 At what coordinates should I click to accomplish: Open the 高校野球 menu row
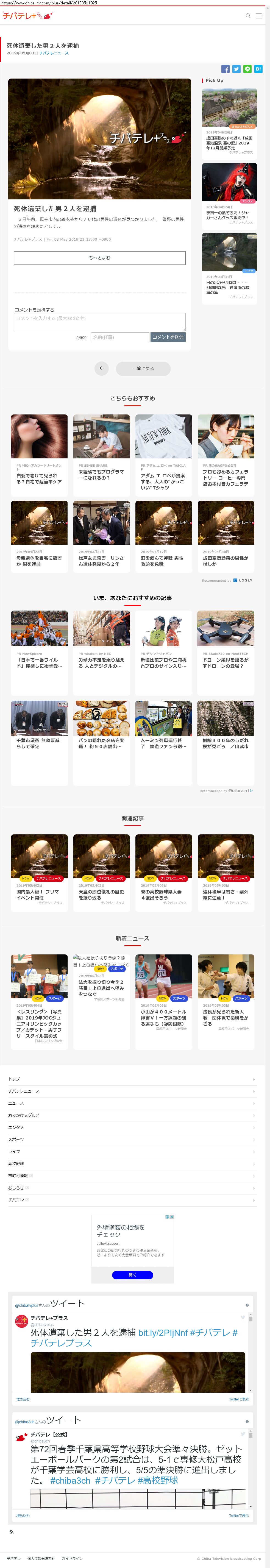point(131,1163)
